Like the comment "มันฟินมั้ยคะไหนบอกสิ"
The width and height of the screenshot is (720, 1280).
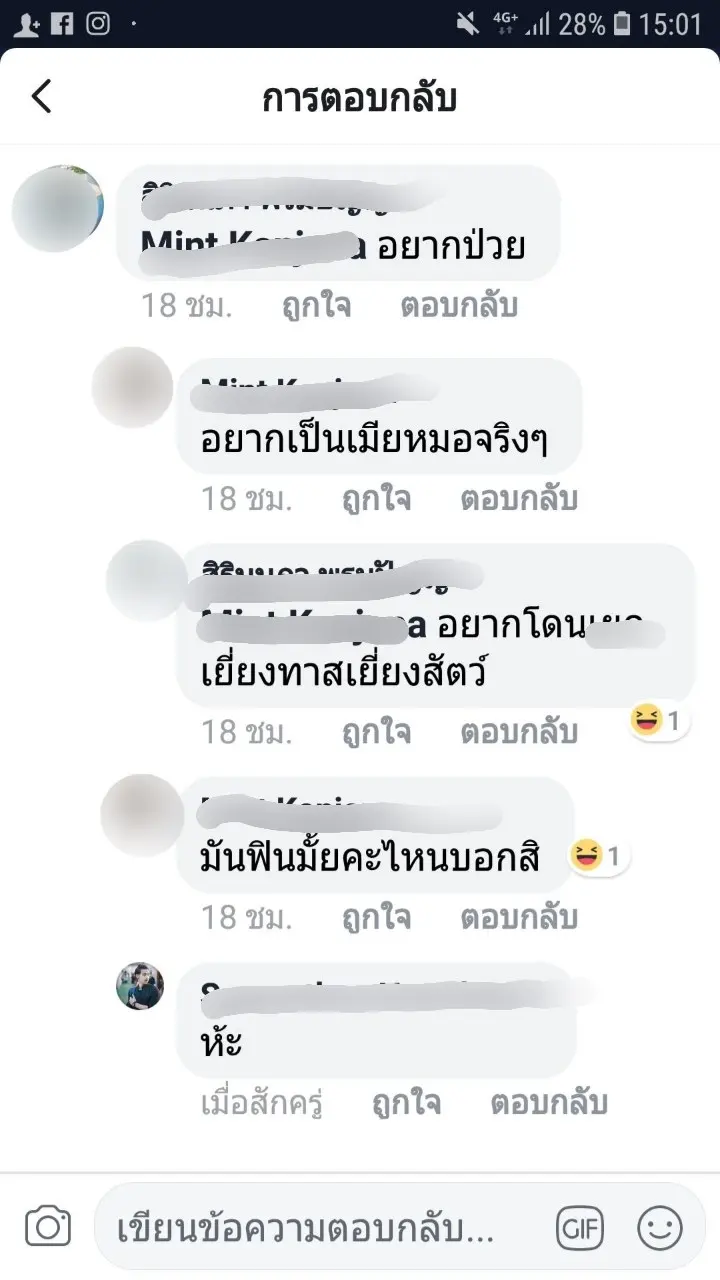click(x=376, y=917)
